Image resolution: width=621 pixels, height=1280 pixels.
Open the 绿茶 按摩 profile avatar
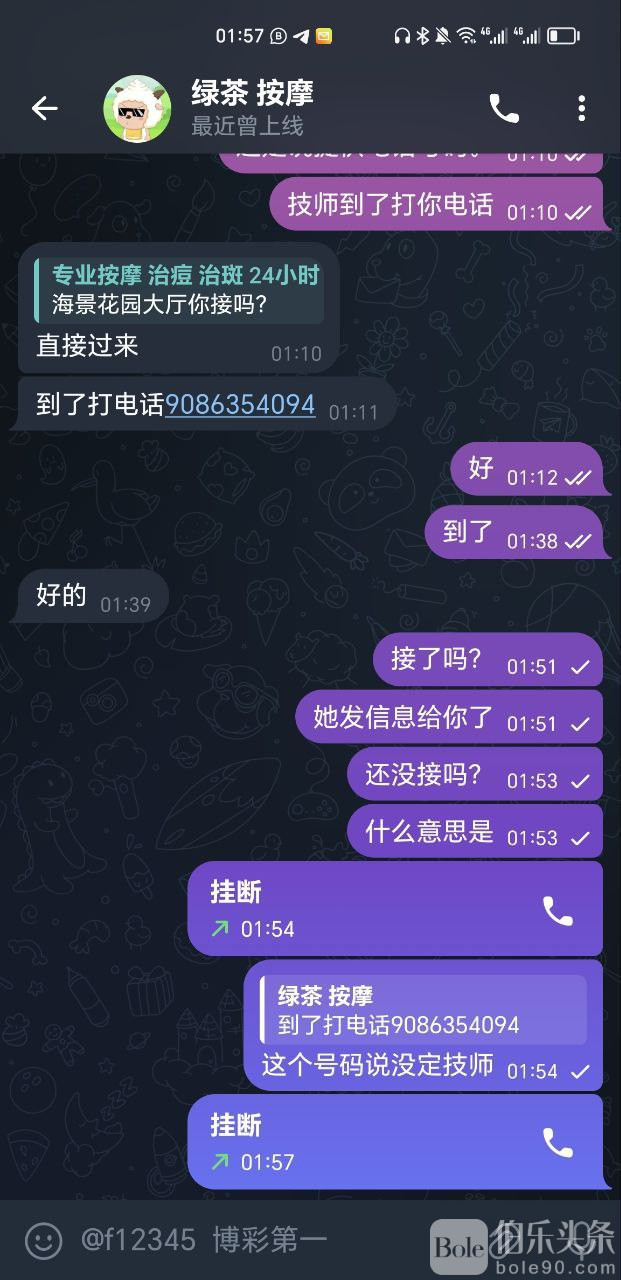(x=138, y=109)
